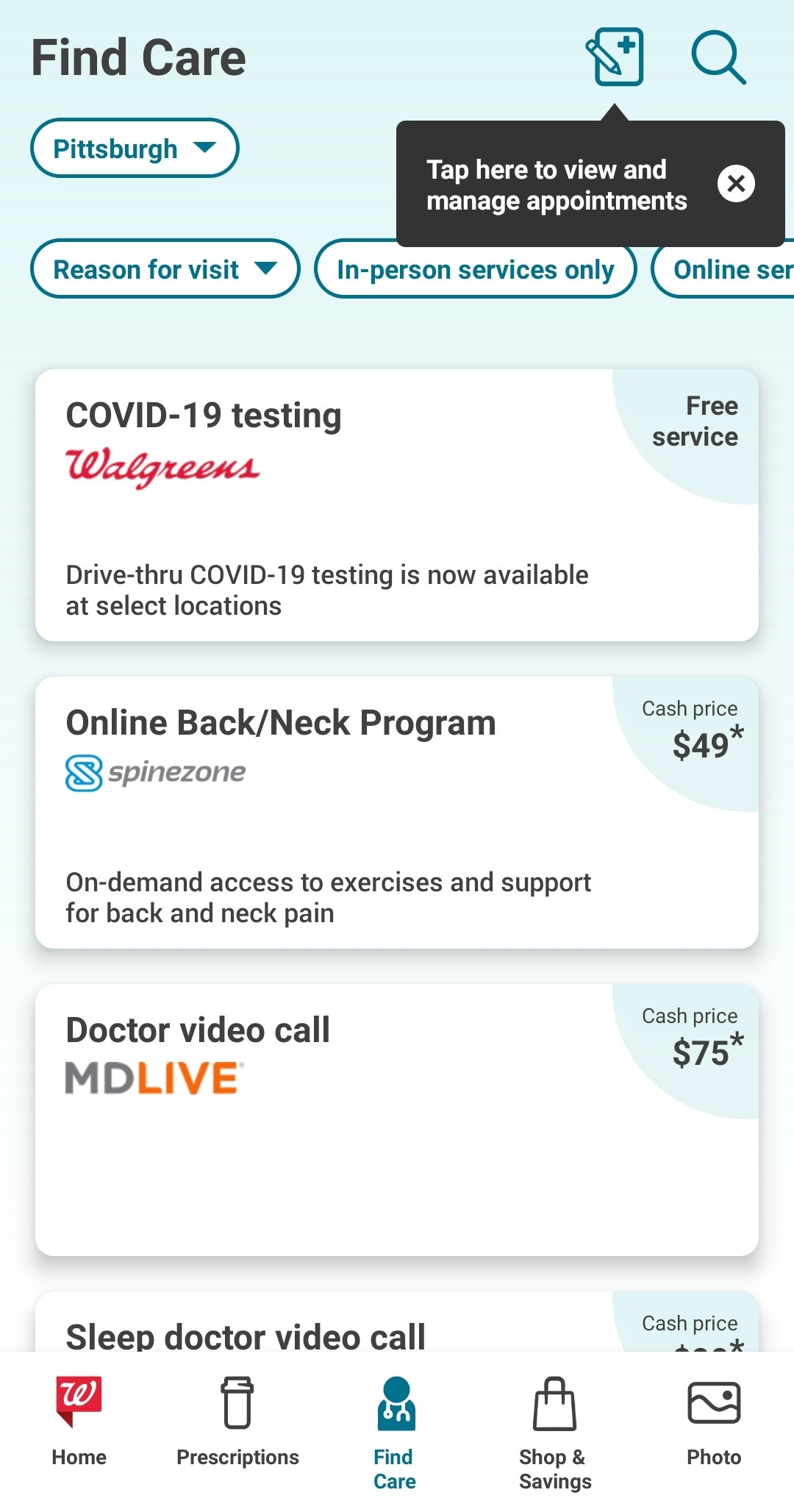Screen dimensions: 794x1512
Task: Open the Online Back/Neck Program card
Action: coord(397,813)
